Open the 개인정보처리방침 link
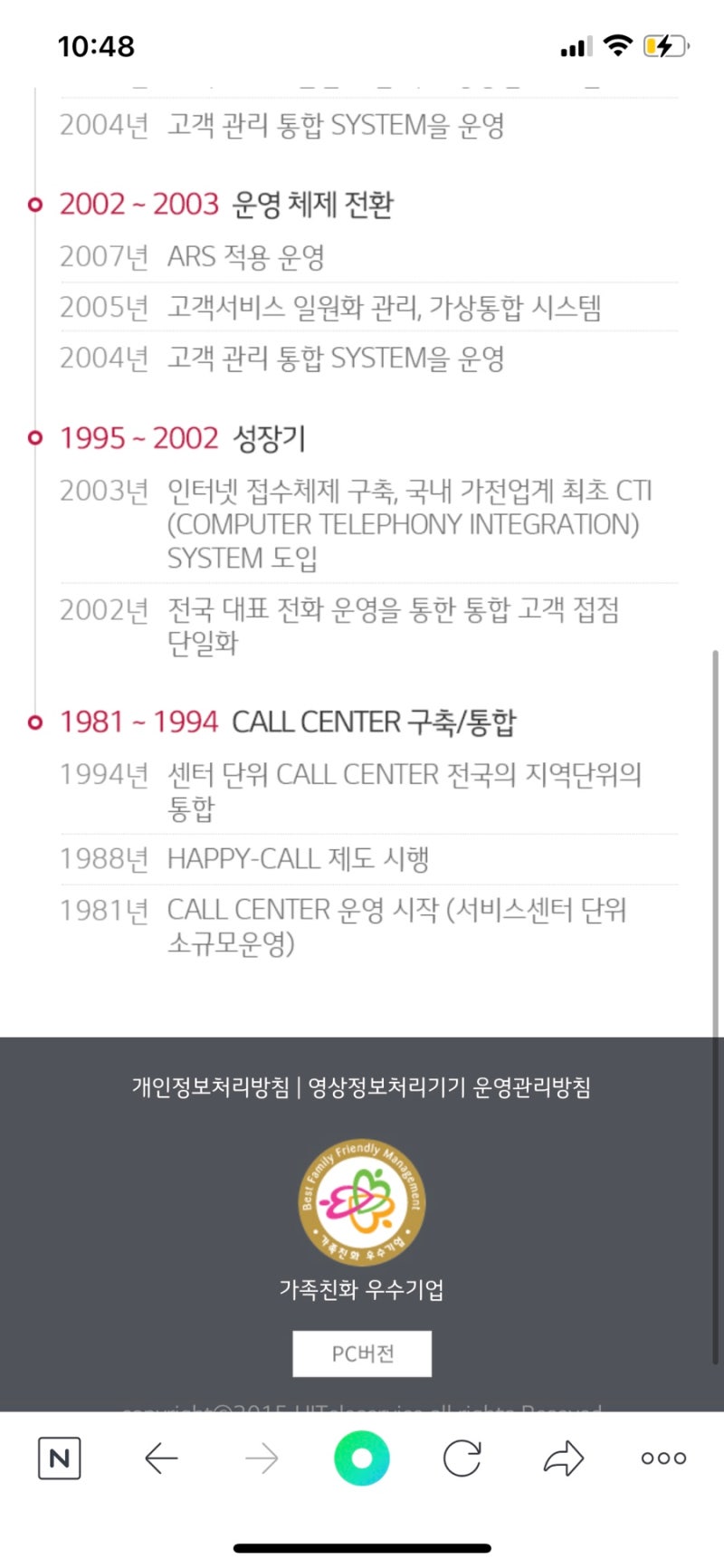 pyautogui.click(x=211, y=1087)
